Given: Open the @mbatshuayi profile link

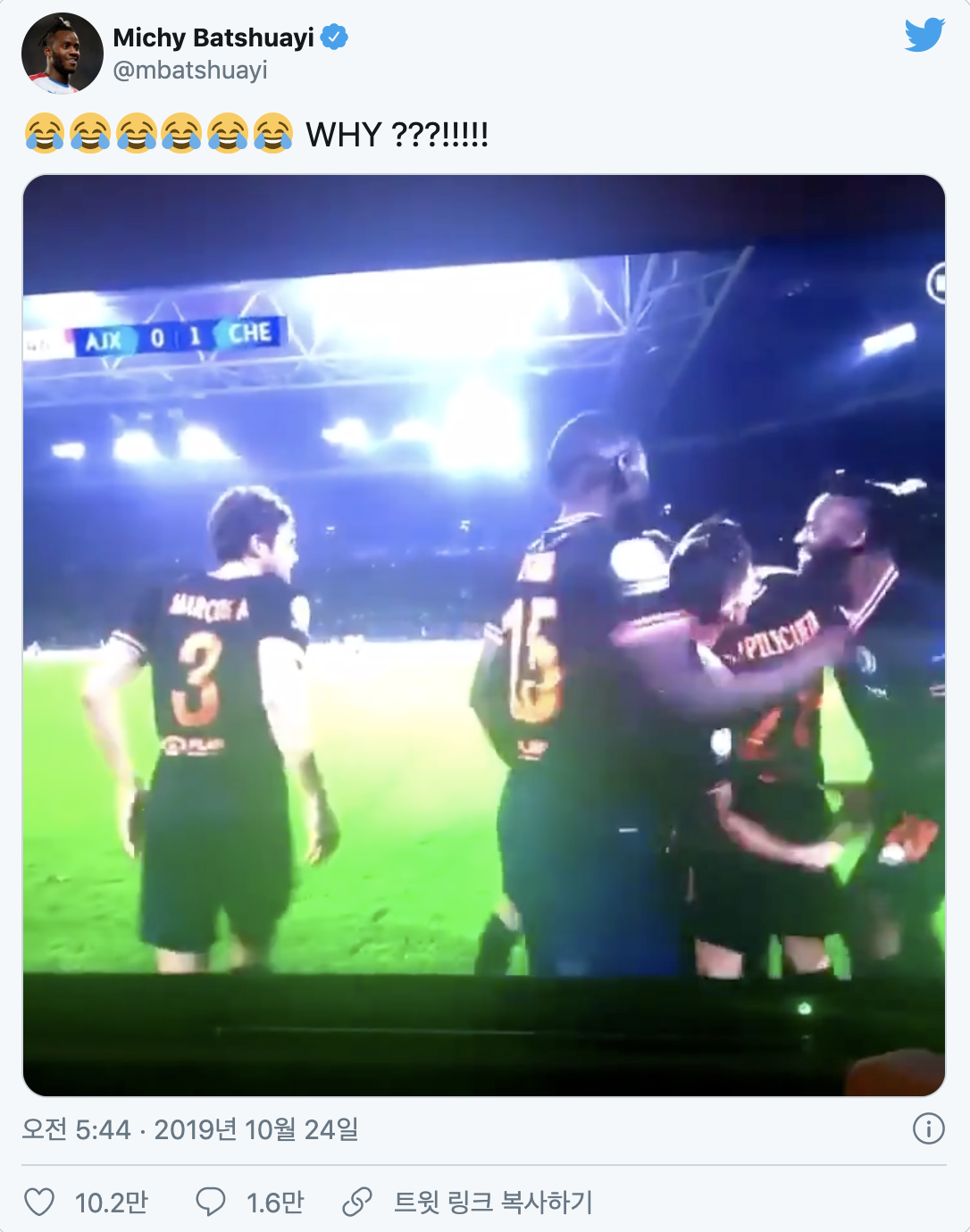Looking at the screenshot, I should [x=190, y=71].
